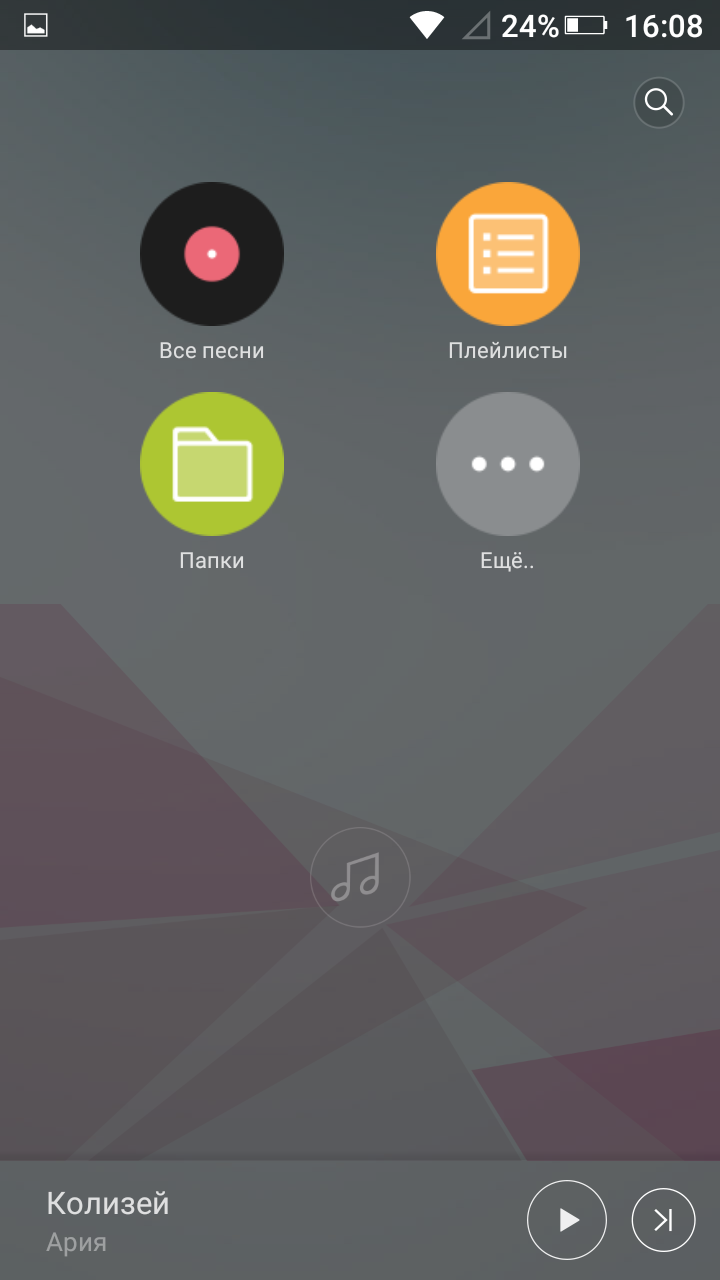Open the search icon
The width and height of the screenshot is (720, 1280).
(659, 102)
